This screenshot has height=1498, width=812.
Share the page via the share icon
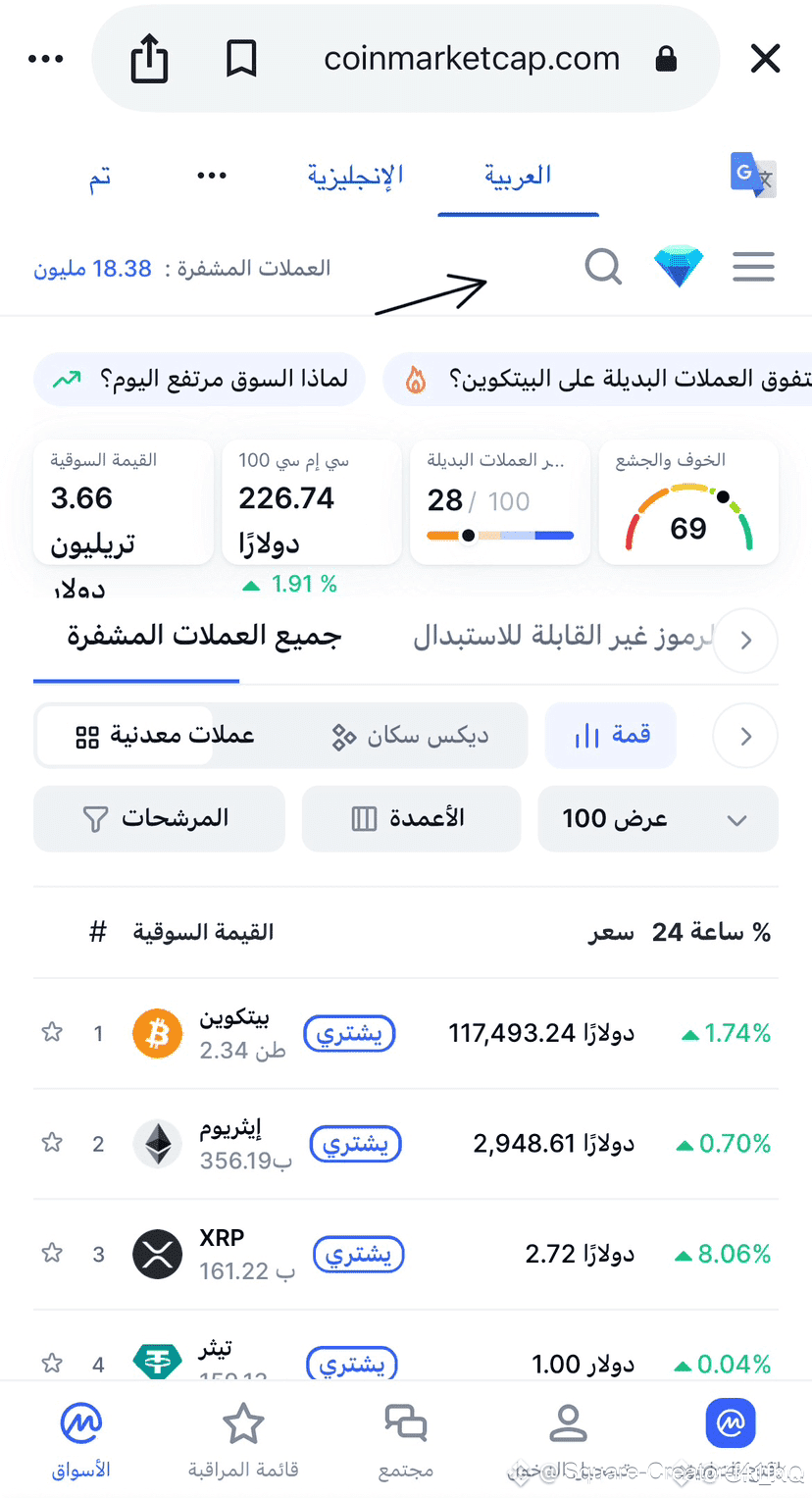(x=149, y=59)
